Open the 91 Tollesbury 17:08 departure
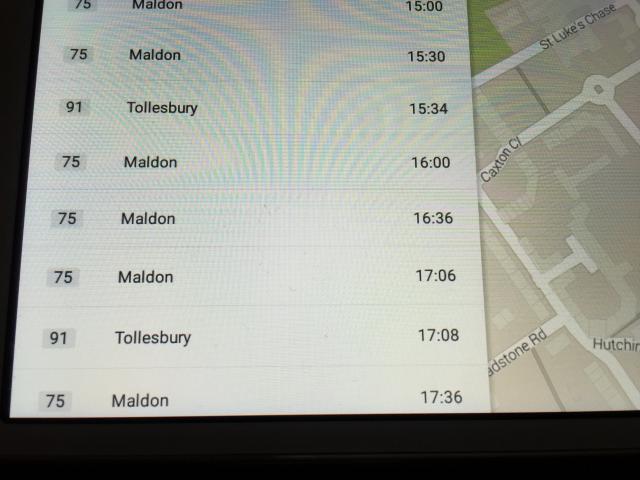Viewport: 640px width, 480px height. [250, 337]
